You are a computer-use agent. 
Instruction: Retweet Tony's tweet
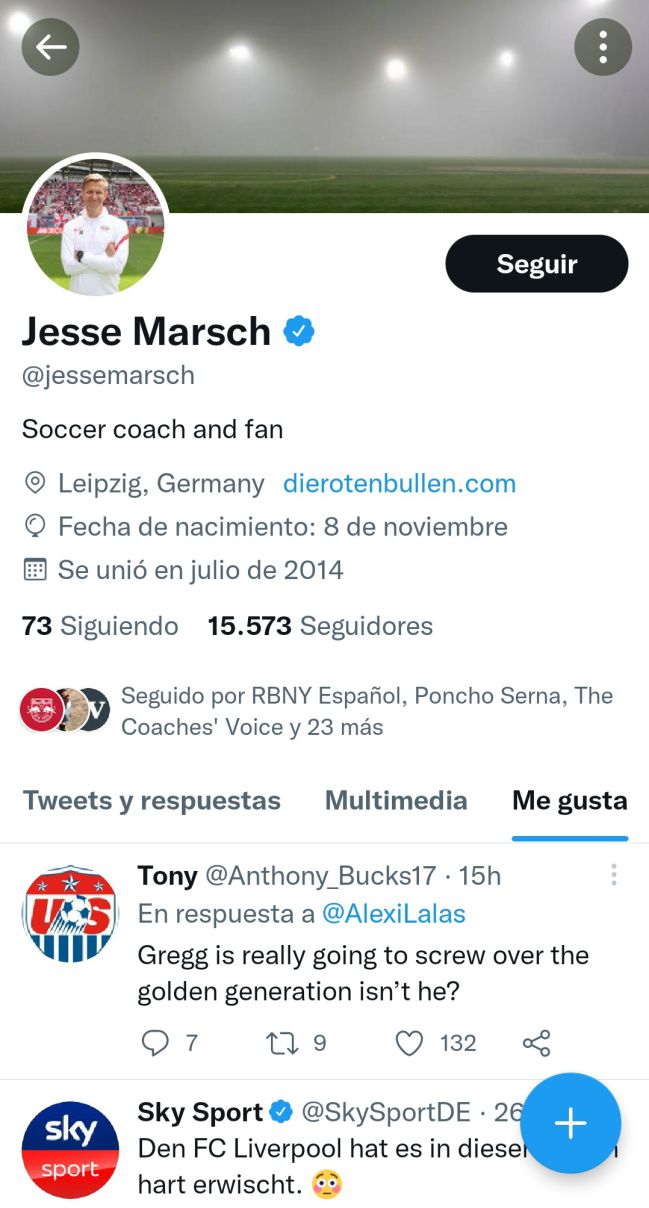(x=297, y=1044)
